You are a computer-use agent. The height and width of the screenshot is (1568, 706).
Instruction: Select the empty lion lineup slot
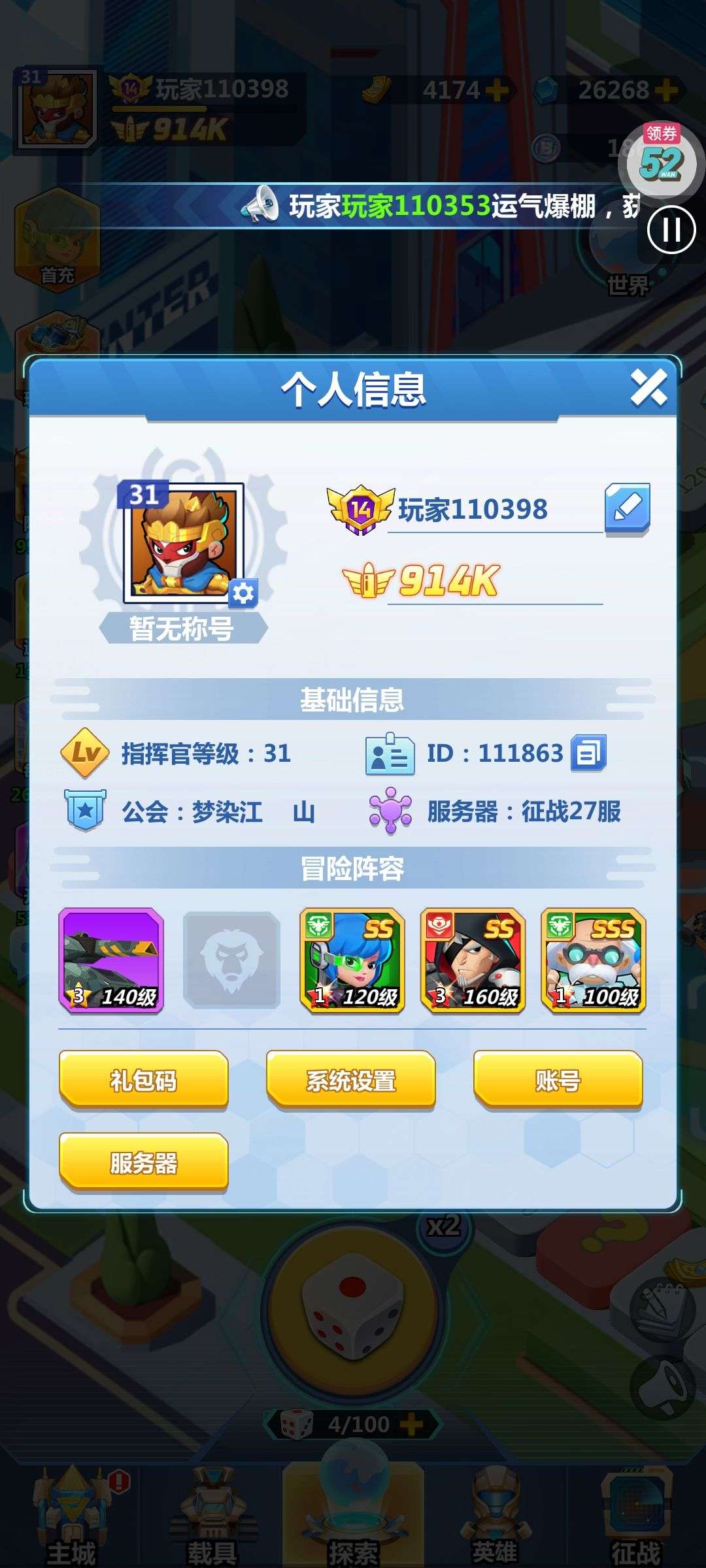pos(231,960)
